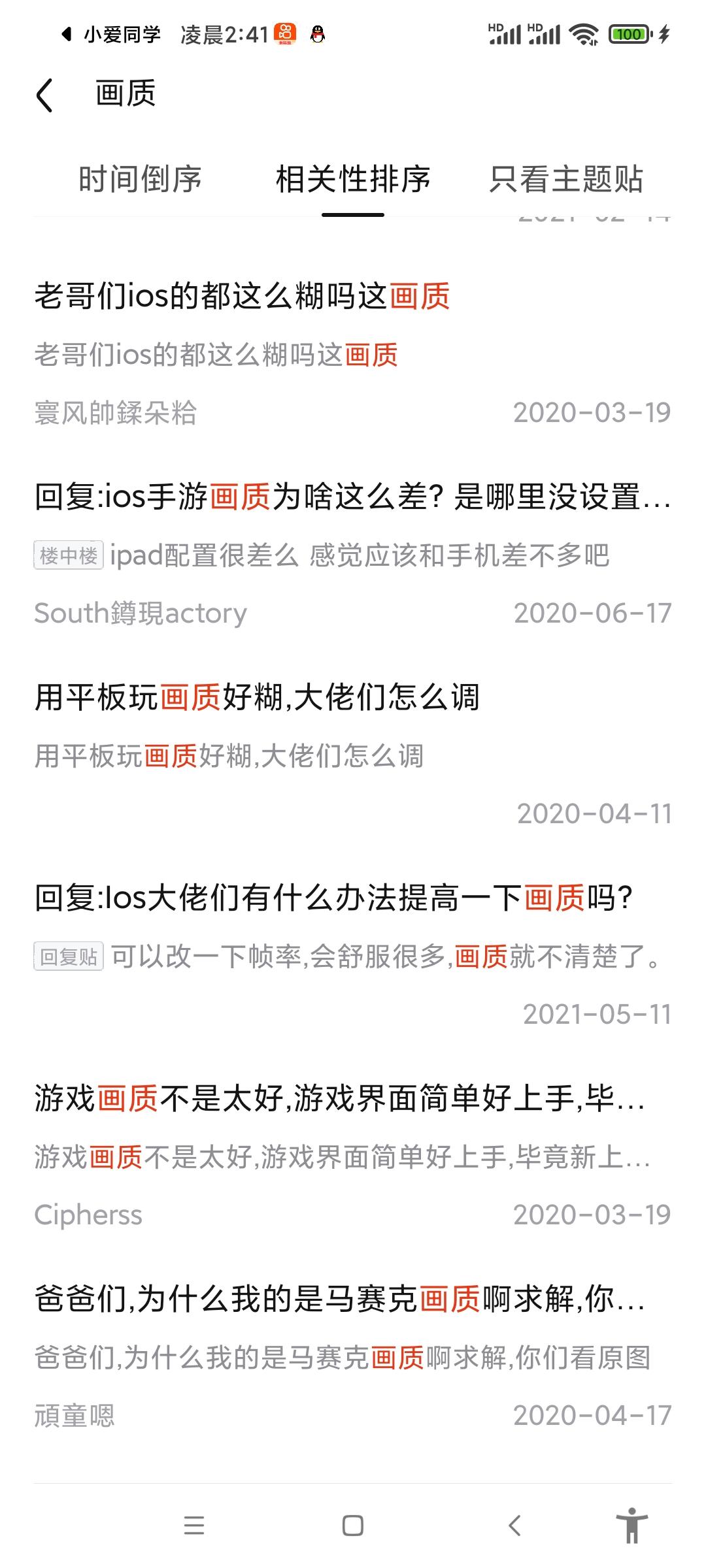Open the accessibility shortcut button
706x1568 pixels.
632,1526
